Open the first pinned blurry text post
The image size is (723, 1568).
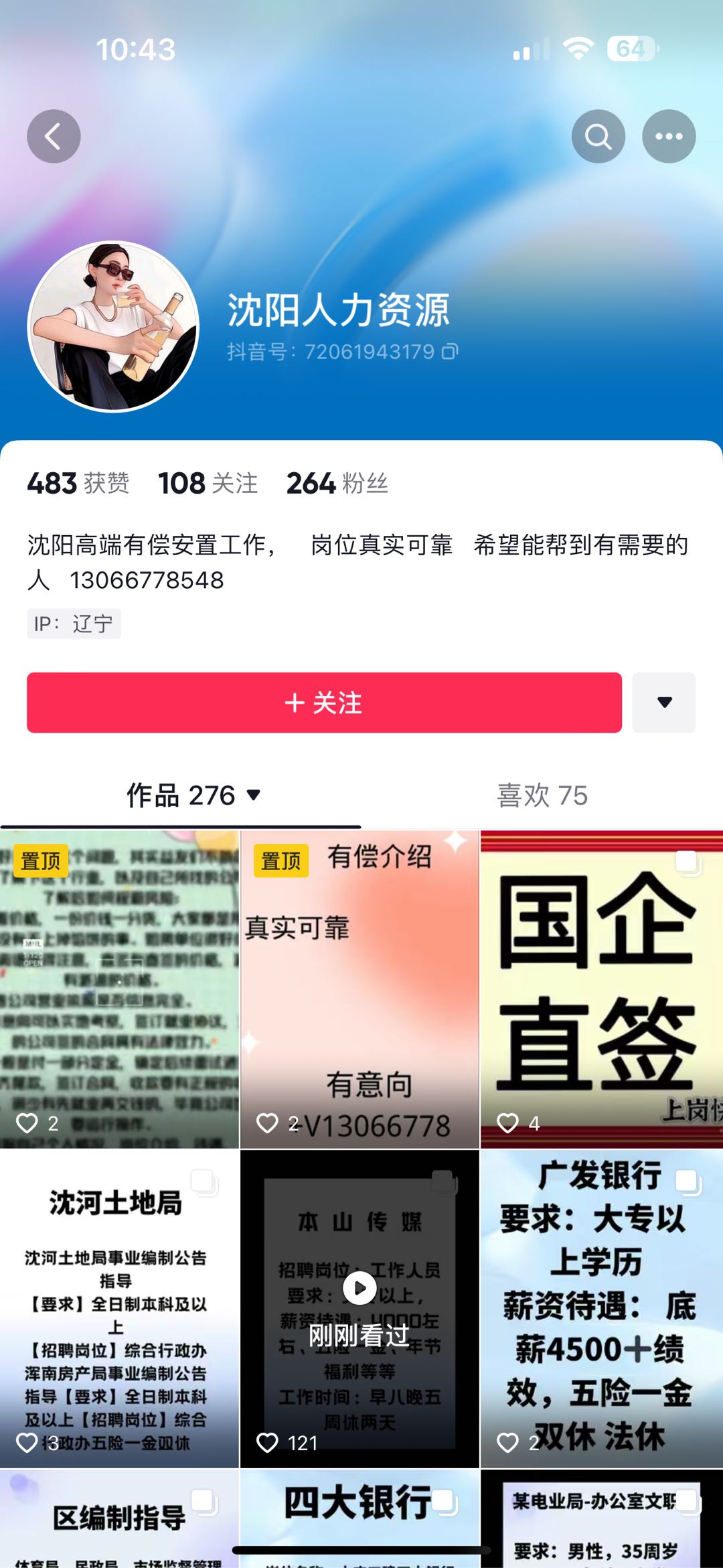coord(119,990)
